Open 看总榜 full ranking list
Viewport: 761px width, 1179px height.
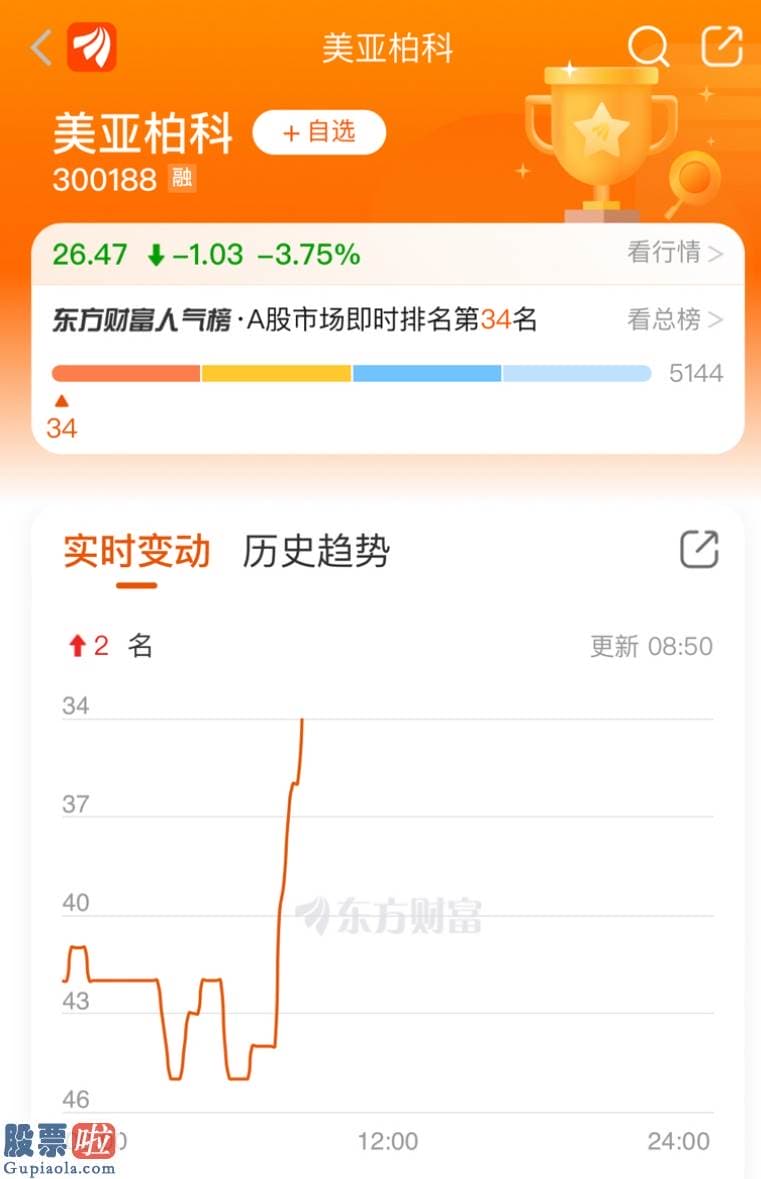coord(674,320)
